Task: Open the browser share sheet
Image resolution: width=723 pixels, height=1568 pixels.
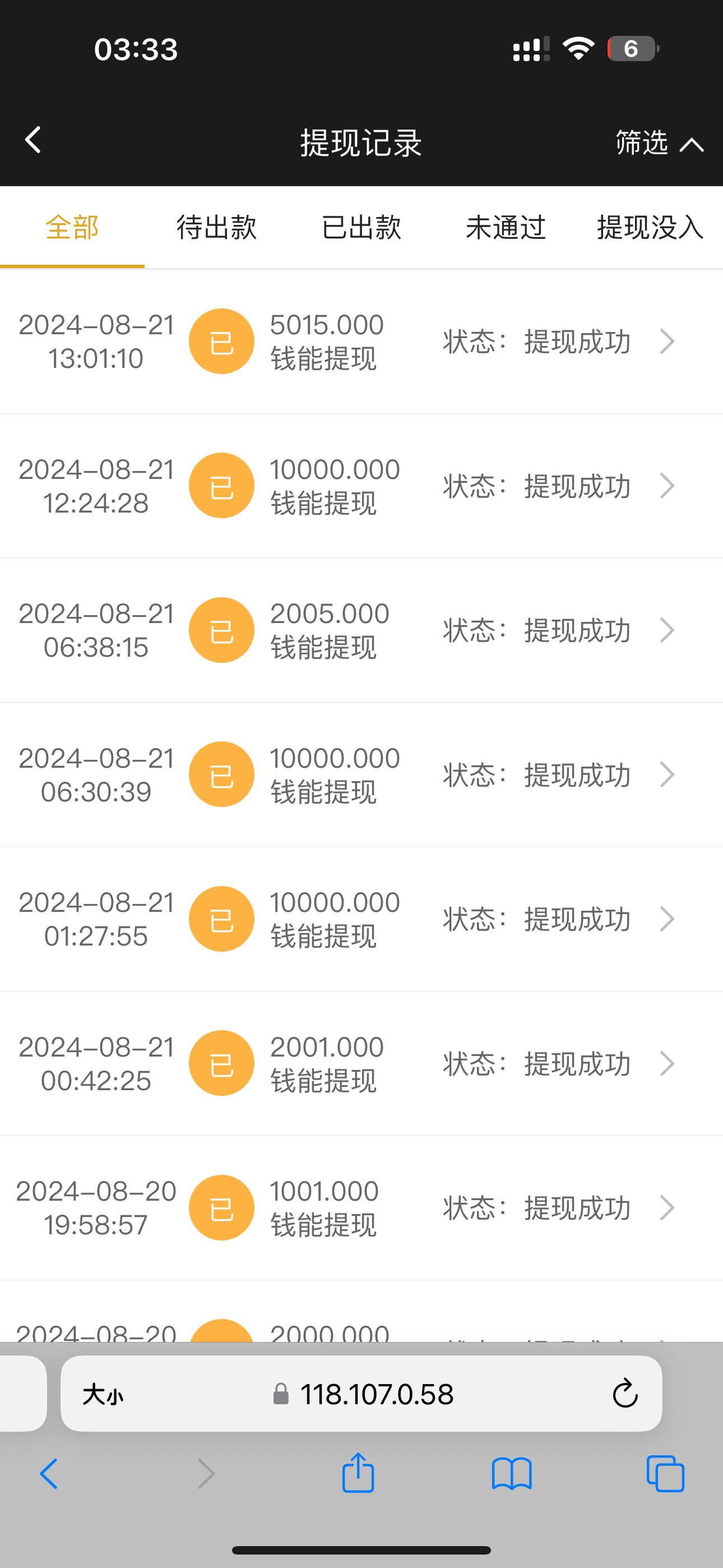Action: coord(358,1474)
